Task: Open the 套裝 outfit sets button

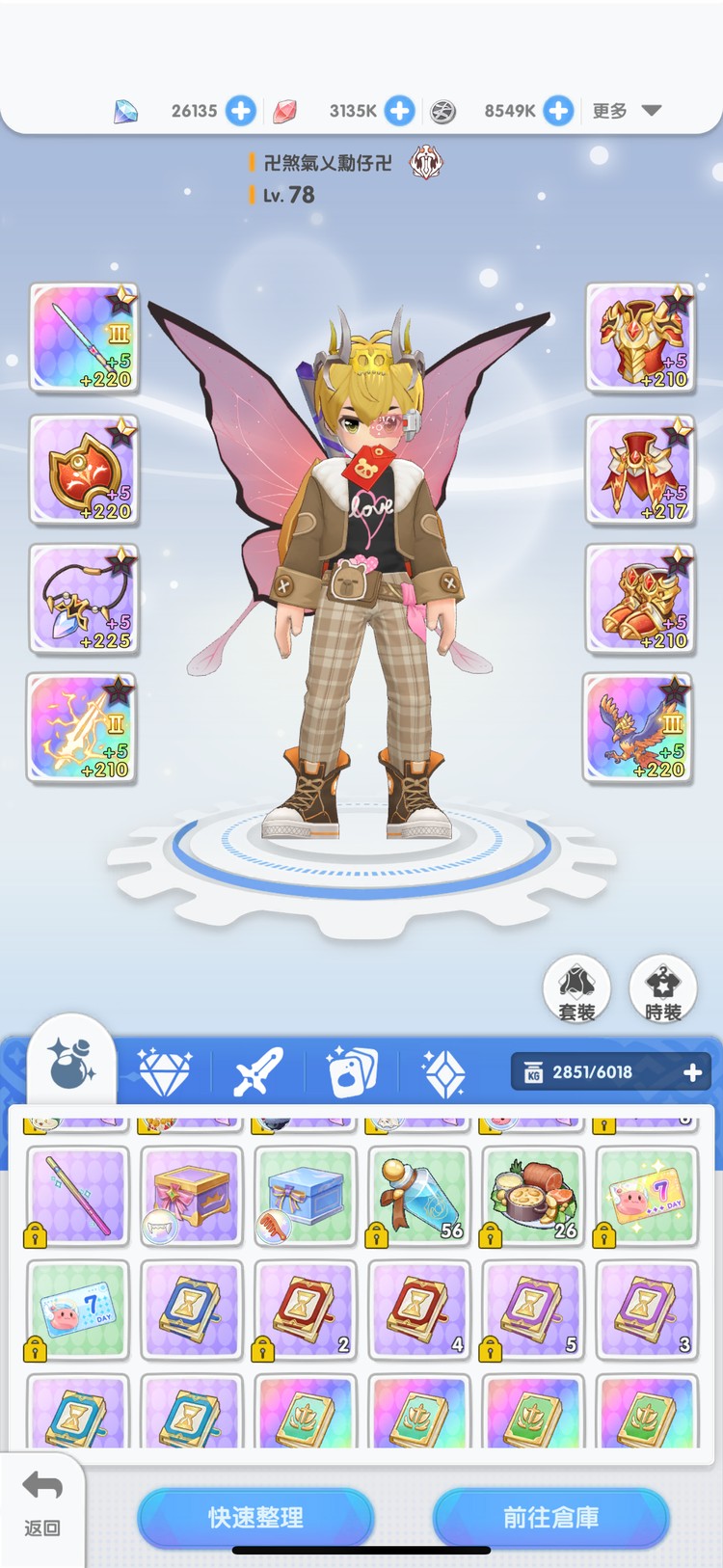Action: coord(576,988)
